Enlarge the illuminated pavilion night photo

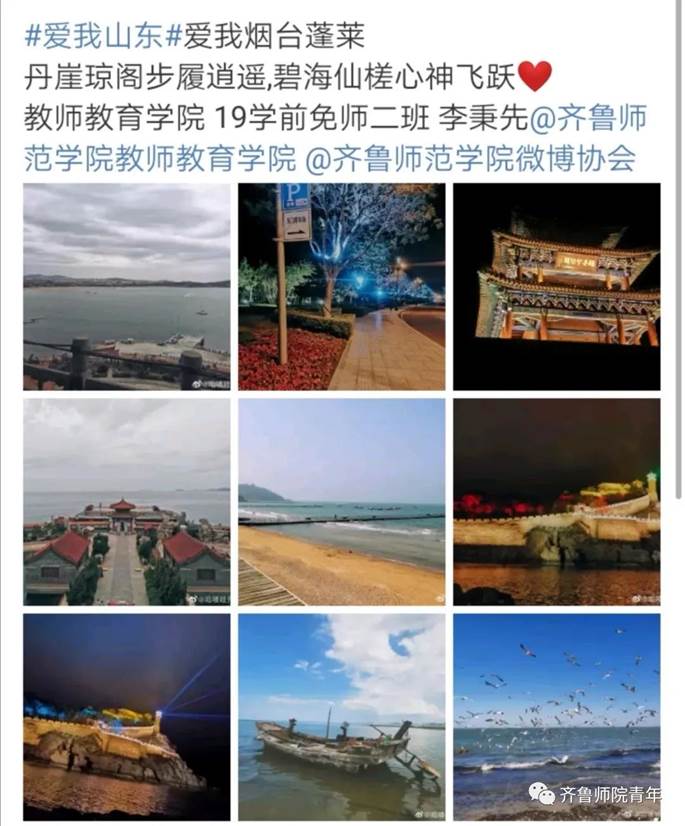coord(557,286)
